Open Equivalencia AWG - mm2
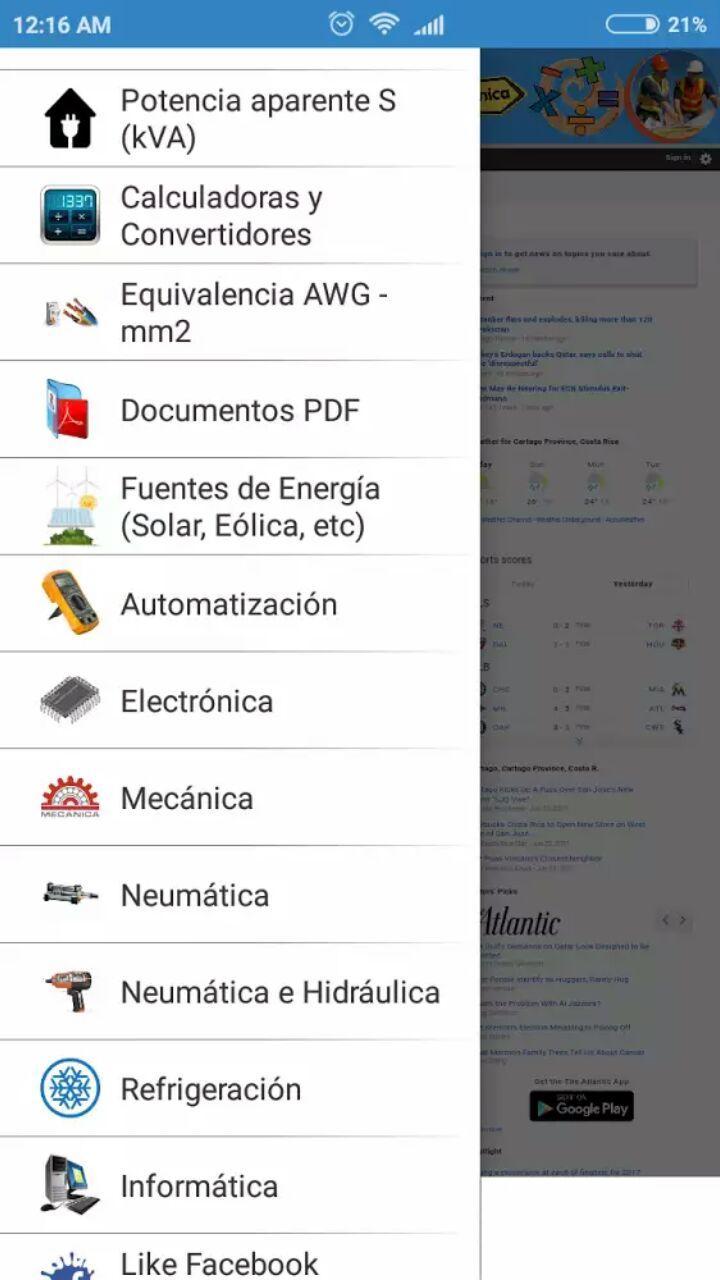 point(240,313)
